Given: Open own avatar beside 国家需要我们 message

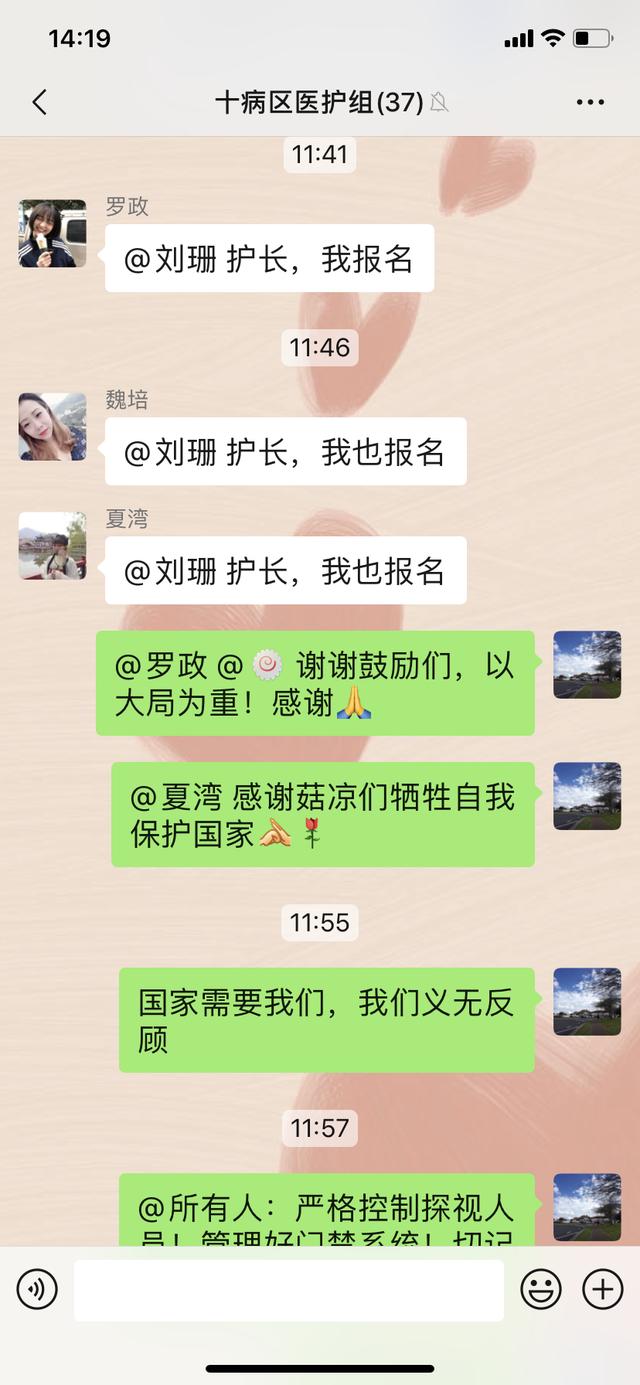Looking at the screenshot, I should point(587,1001).
